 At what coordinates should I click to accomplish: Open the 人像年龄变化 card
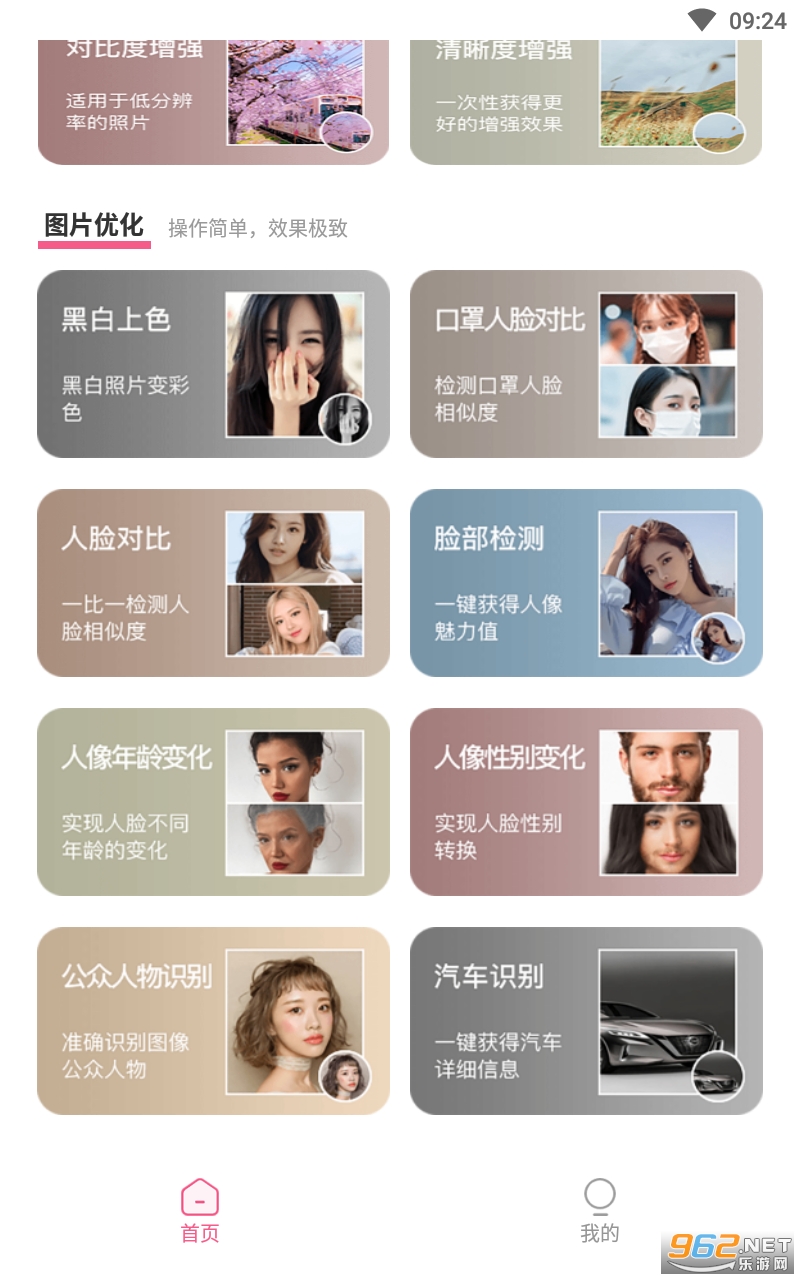[213, 802]
